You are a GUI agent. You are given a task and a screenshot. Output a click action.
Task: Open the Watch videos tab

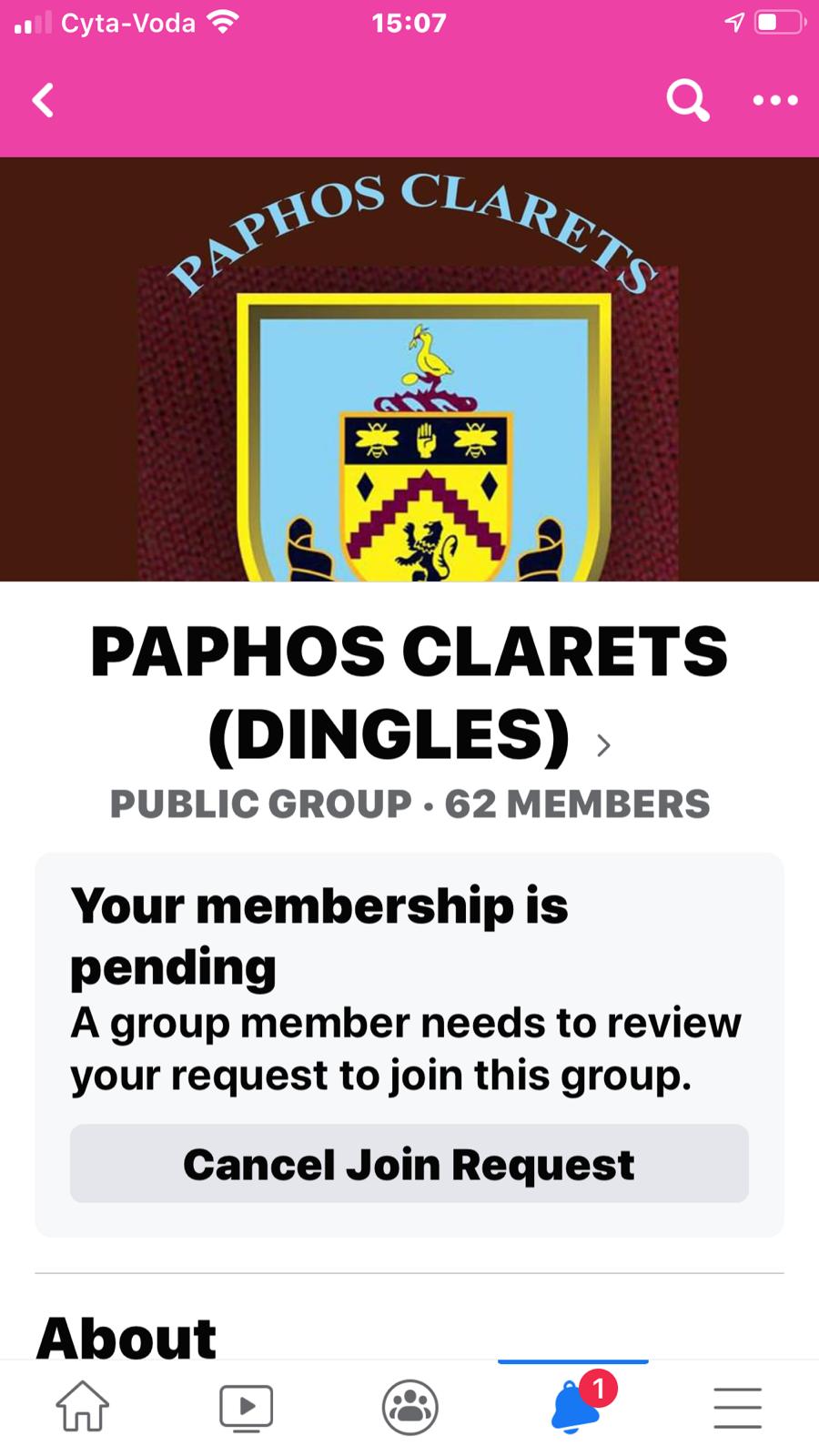(246, 1407)
